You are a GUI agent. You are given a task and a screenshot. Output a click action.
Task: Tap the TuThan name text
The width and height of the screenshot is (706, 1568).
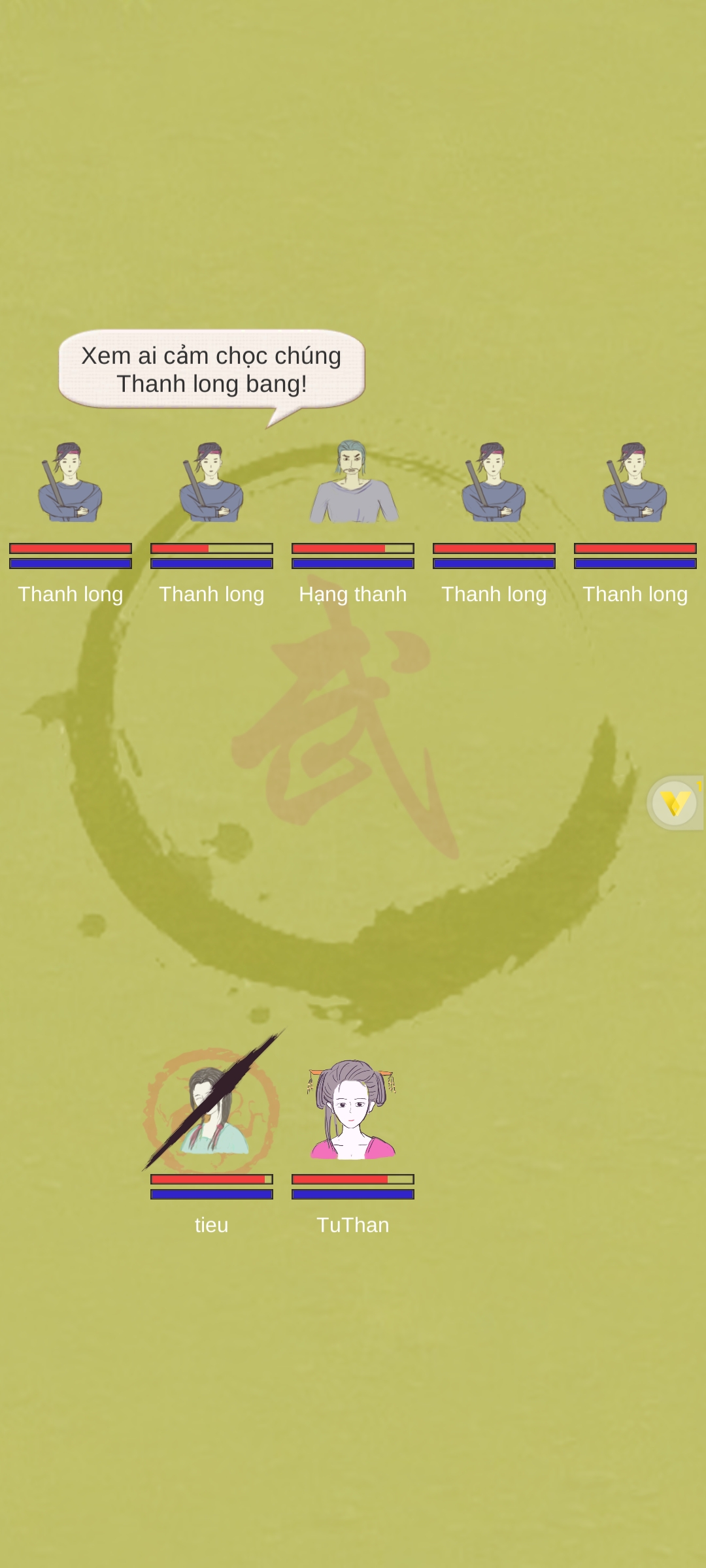[x=353, y=1225]
